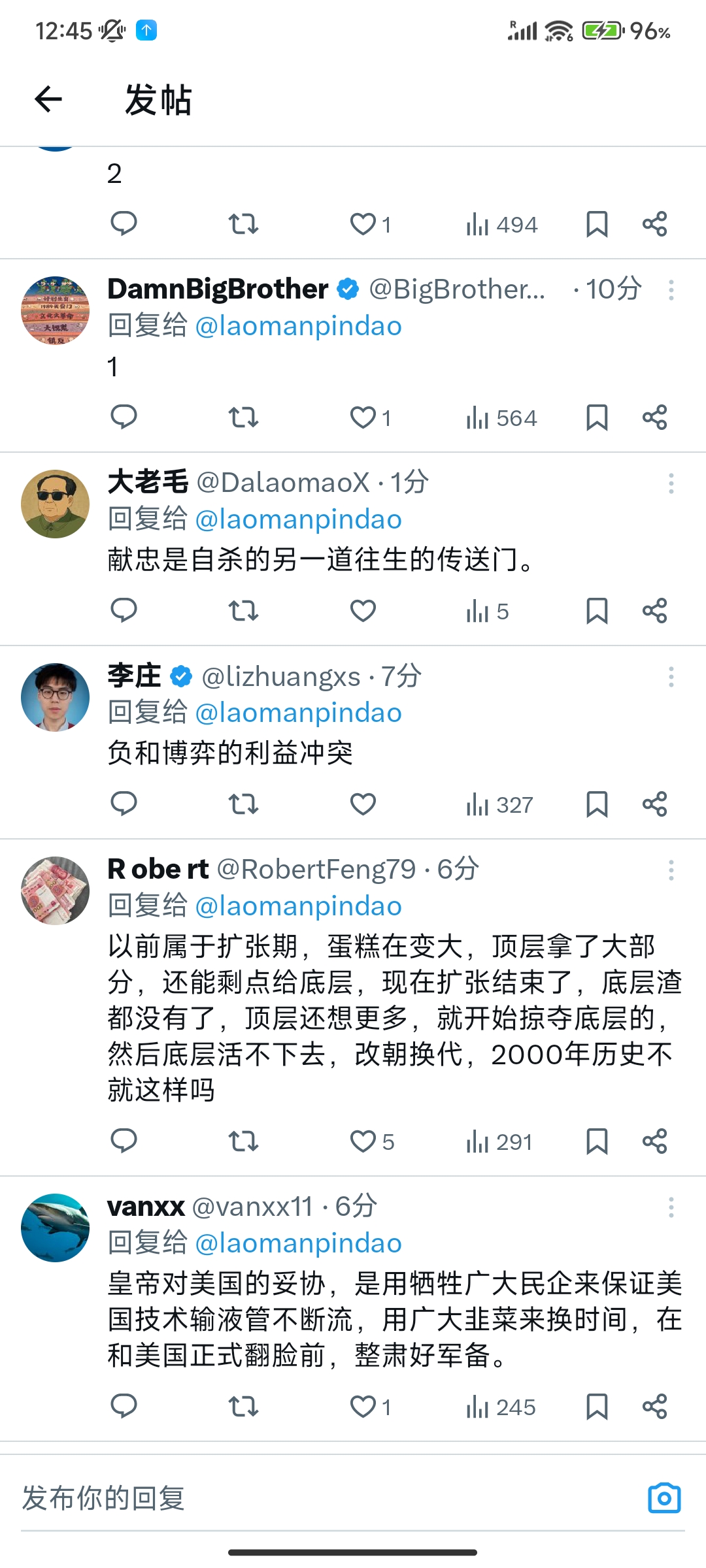Like R obe rt's reply with 5 likes
This screenshot has width=706, height=1568.
(x=372, y=1141)
